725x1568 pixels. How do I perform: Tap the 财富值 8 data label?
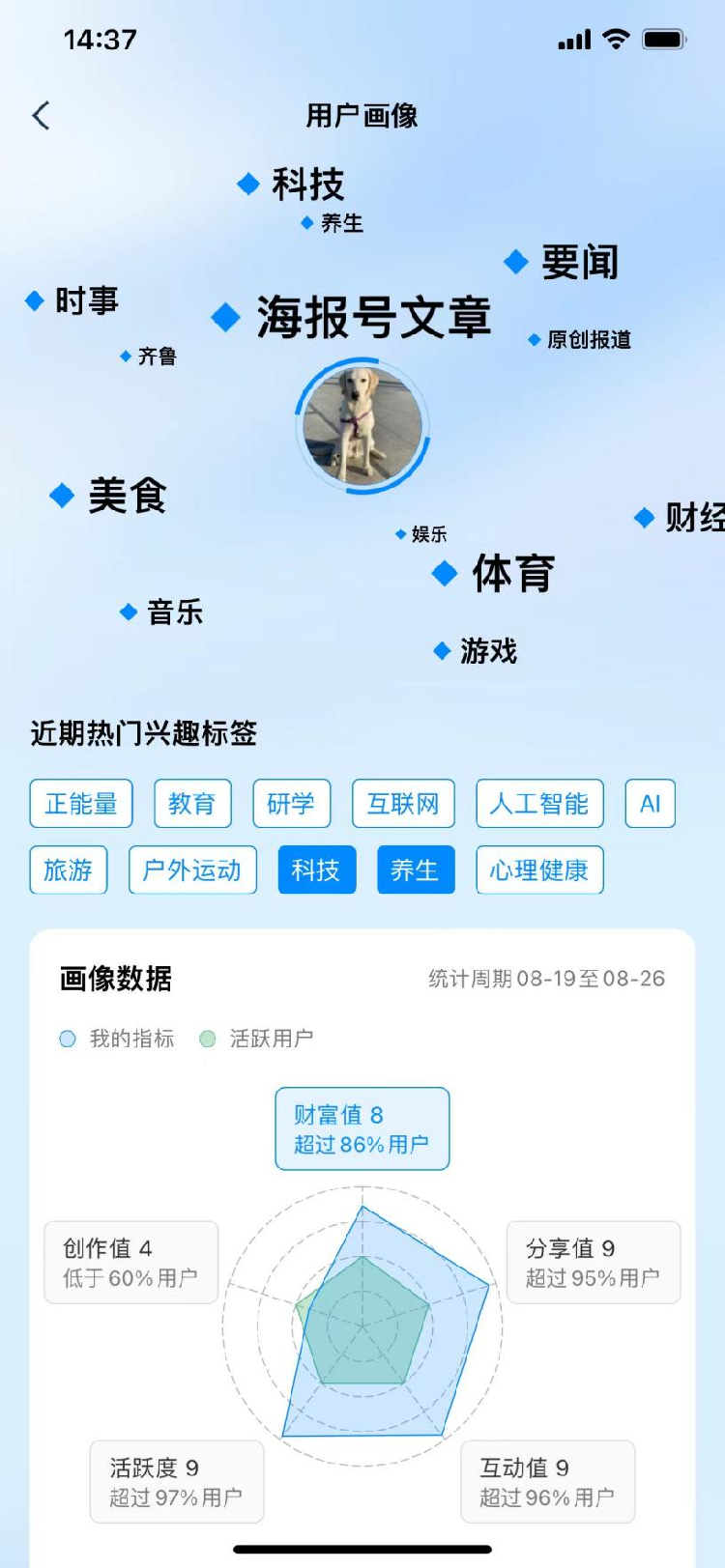tap(362, 1128)
